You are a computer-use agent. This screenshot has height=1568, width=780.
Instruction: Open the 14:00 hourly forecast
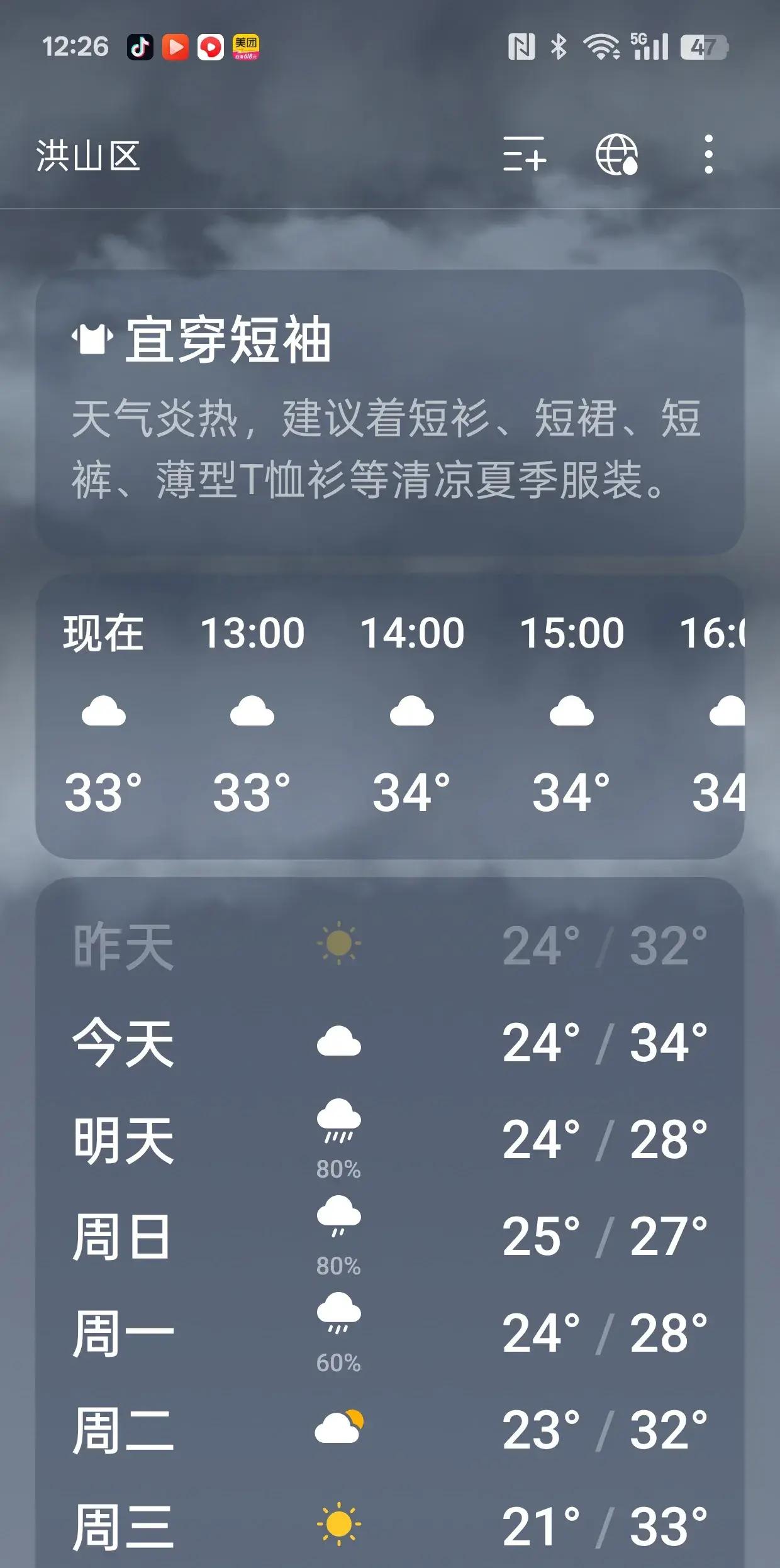412,714
